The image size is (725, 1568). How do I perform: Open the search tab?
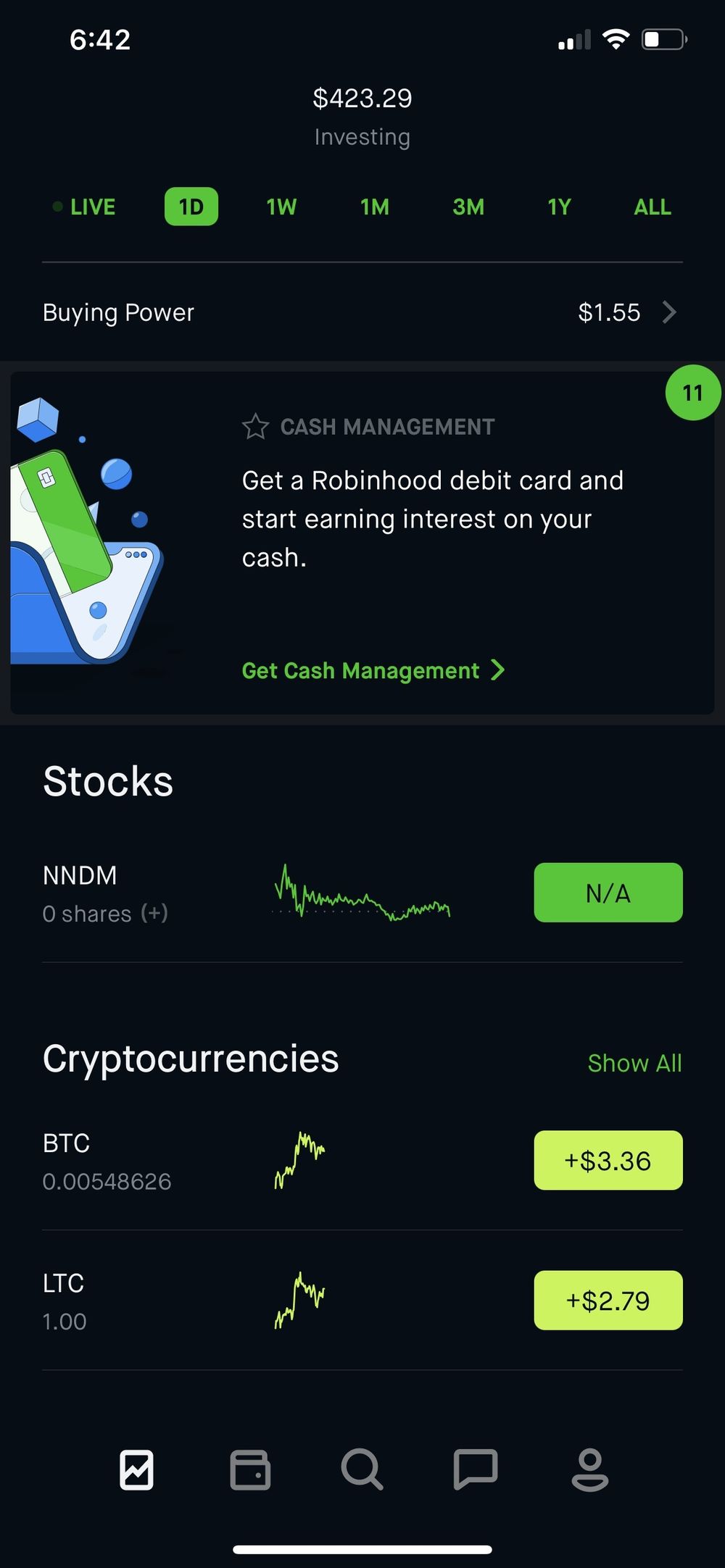pos(362,1469)
